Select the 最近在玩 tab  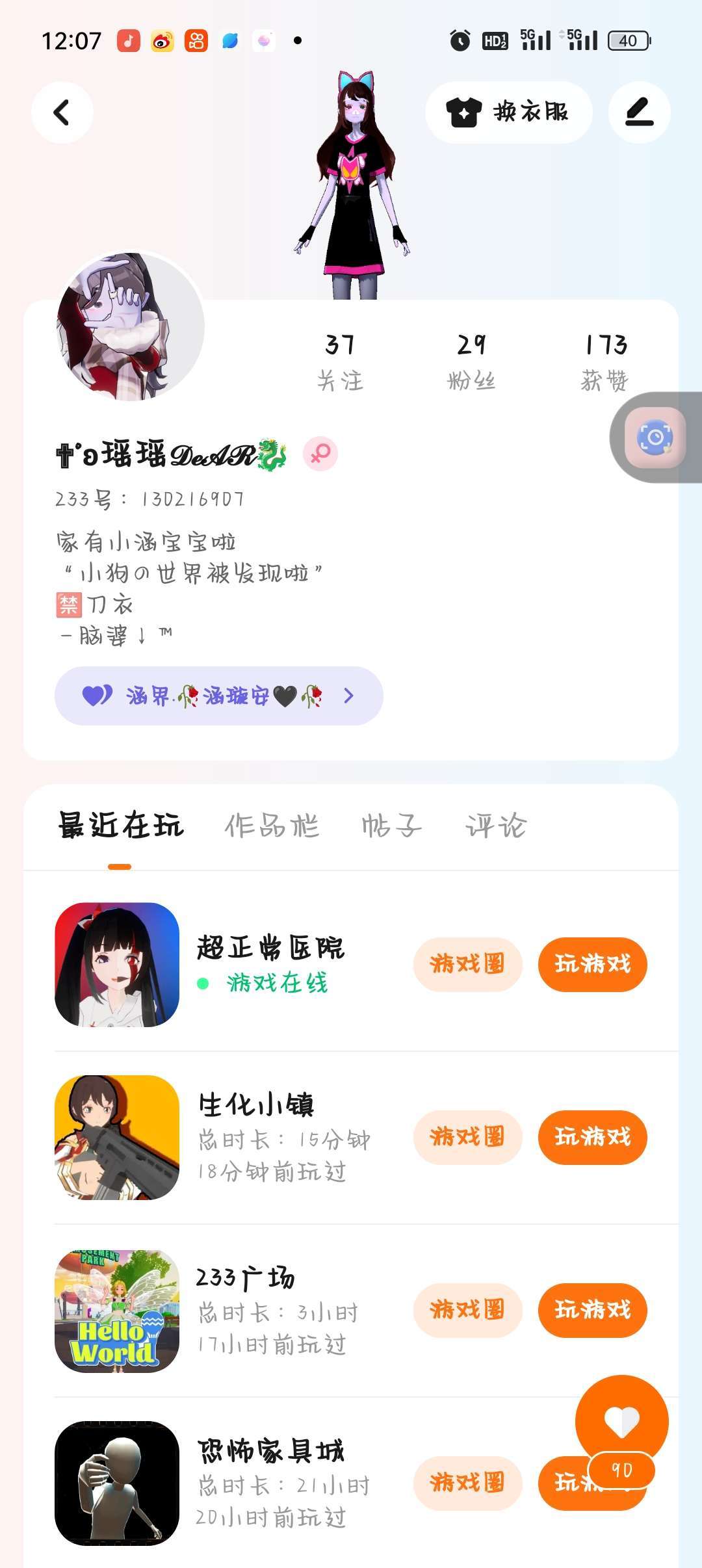(121, 826)
